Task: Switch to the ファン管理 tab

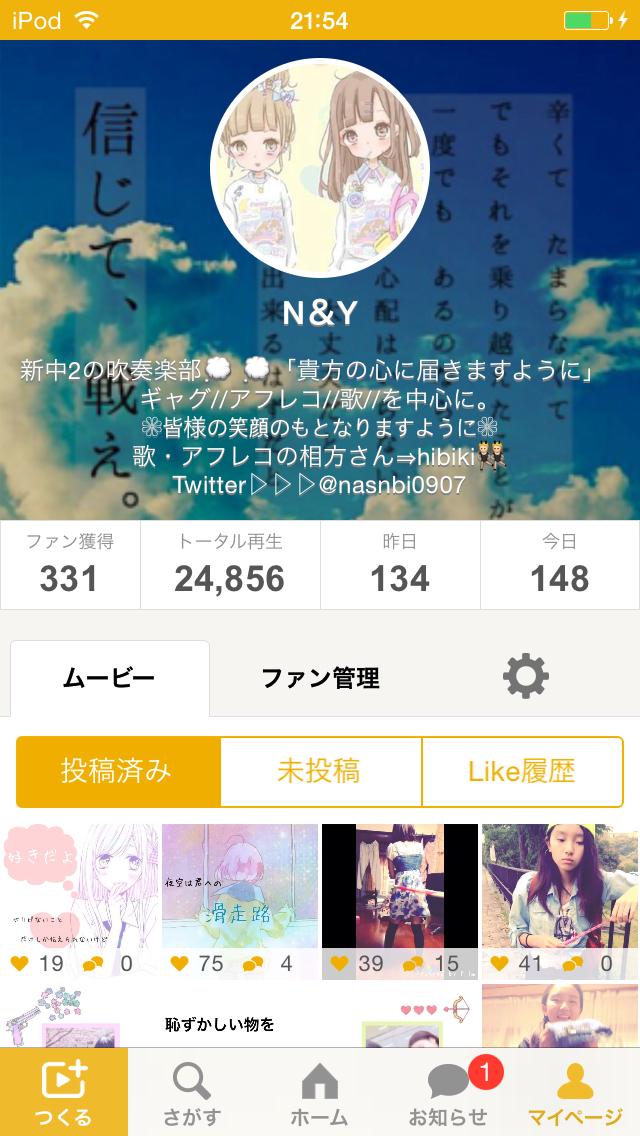Action: pos(320,679)
